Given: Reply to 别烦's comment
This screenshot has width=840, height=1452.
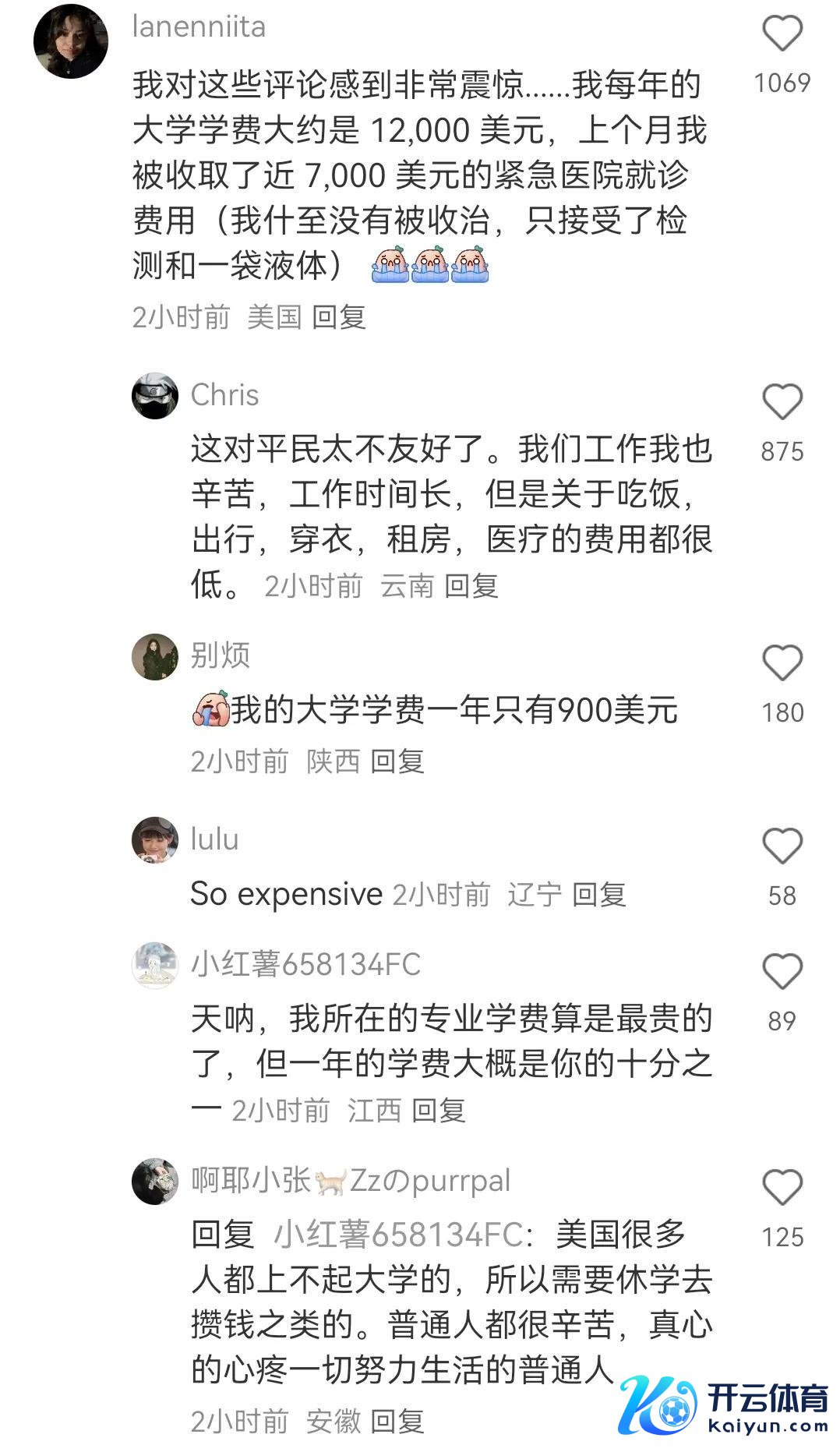Looking at the screenshot, I should [x=397, y=761].
